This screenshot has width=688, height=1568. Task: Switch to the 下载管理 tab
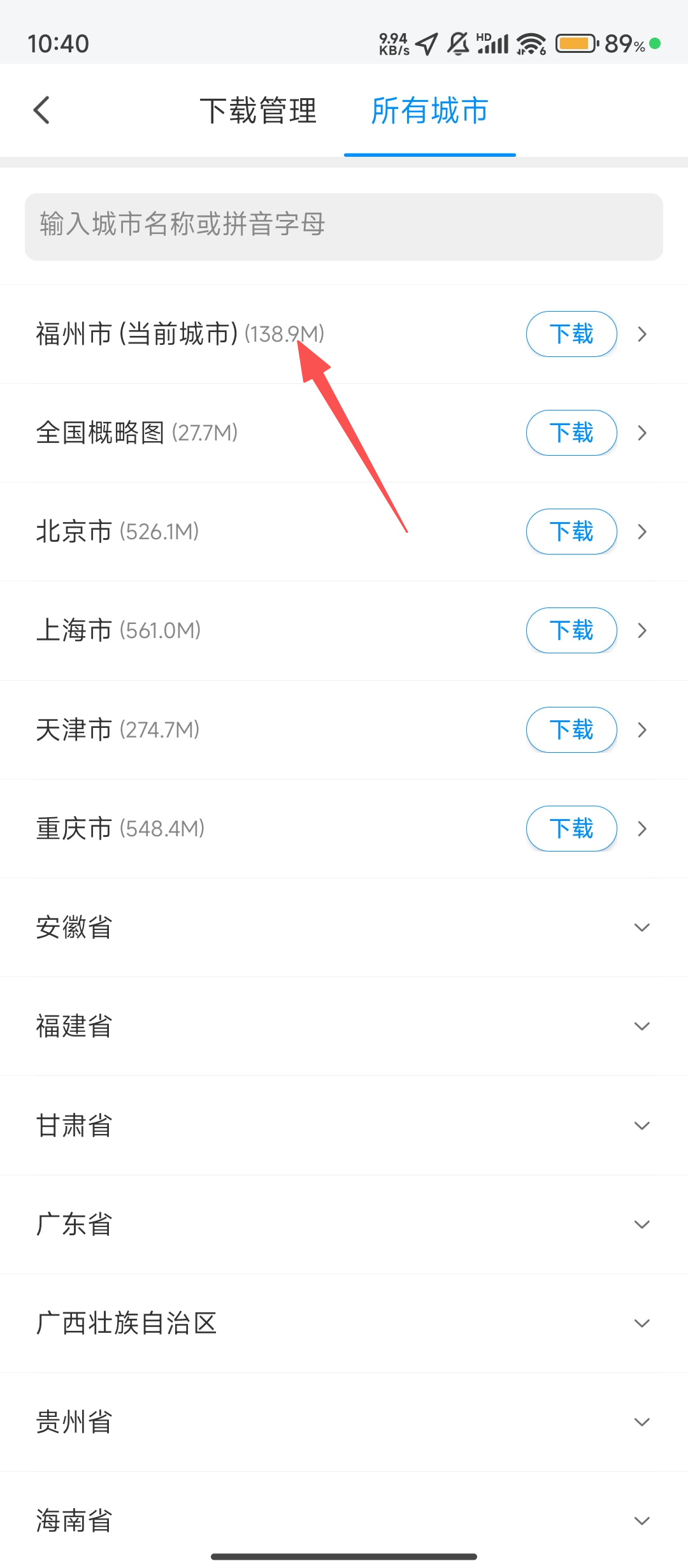[258, 111]
